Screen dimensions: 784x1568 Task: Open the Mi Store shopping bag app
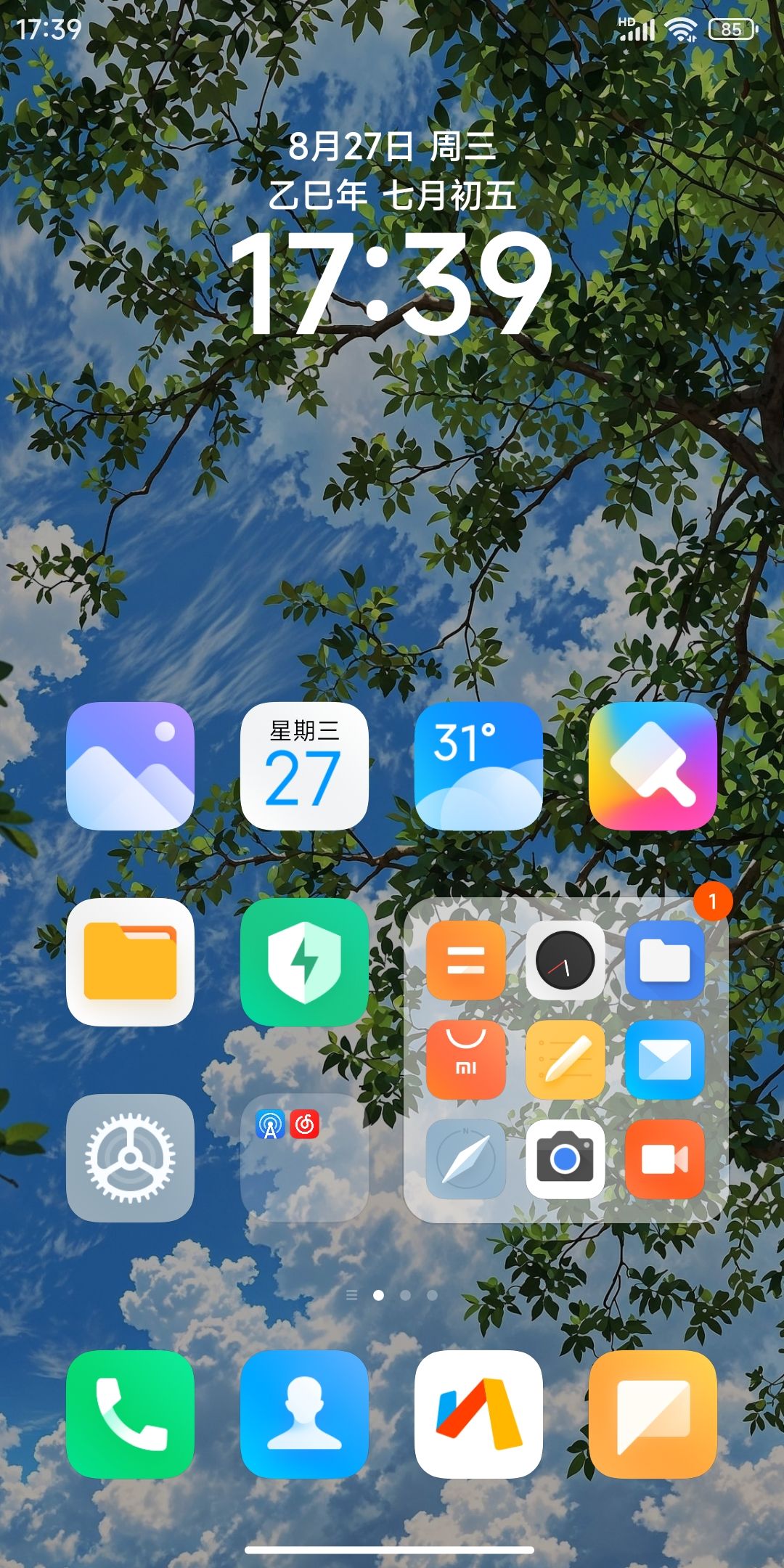(465, 1059)
